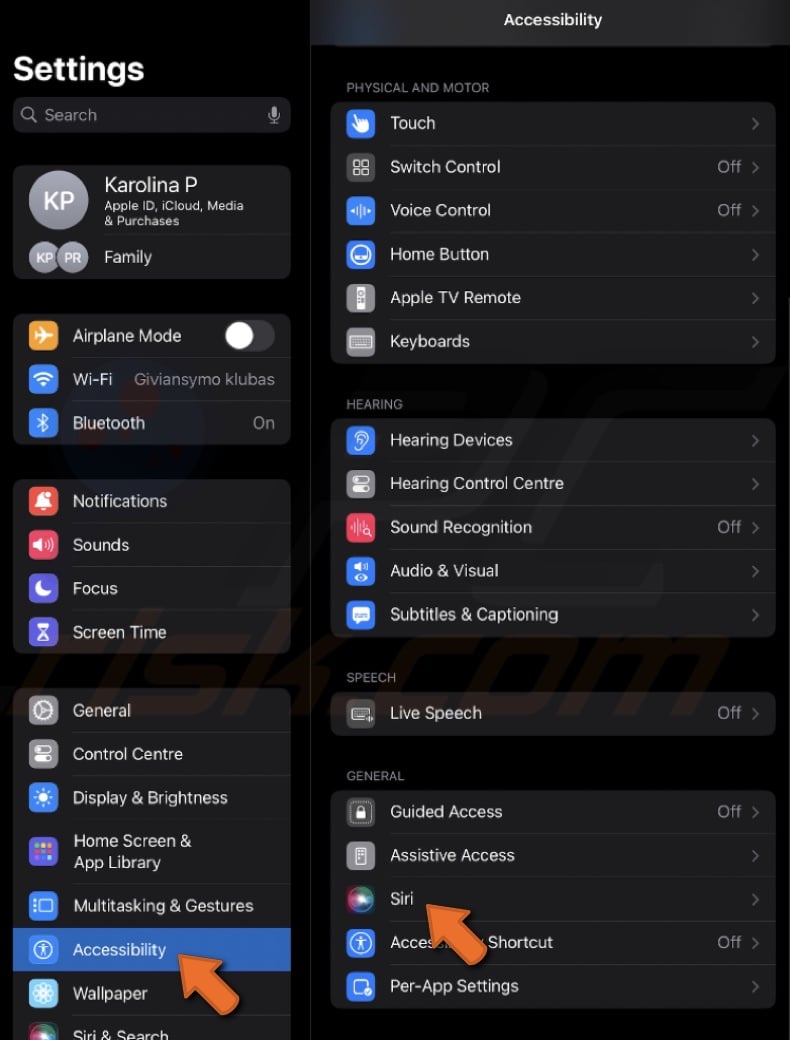Tap the dictation microphone in search

[x=274, y=115]
